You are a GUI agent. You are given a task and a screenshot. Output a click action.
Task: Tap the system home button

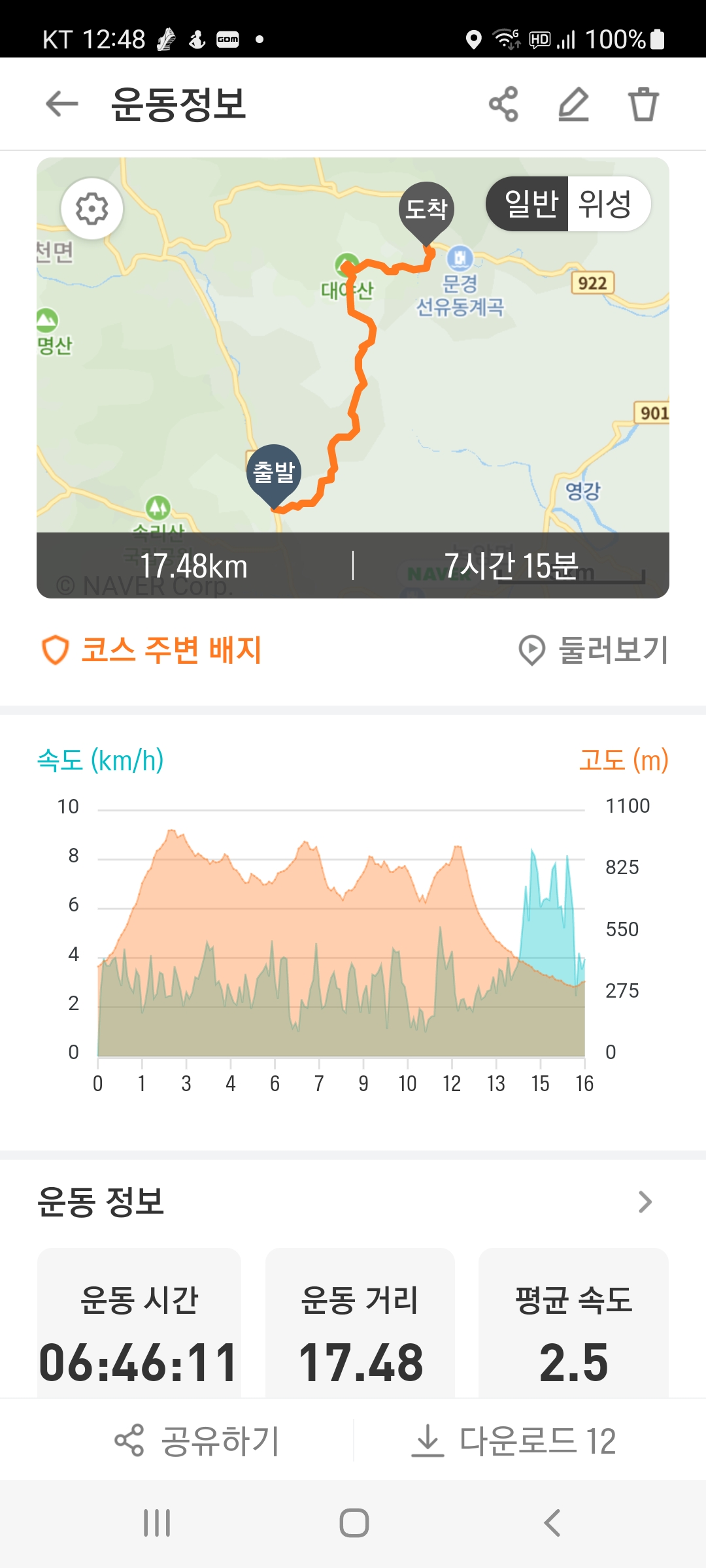pos(354,1523)
